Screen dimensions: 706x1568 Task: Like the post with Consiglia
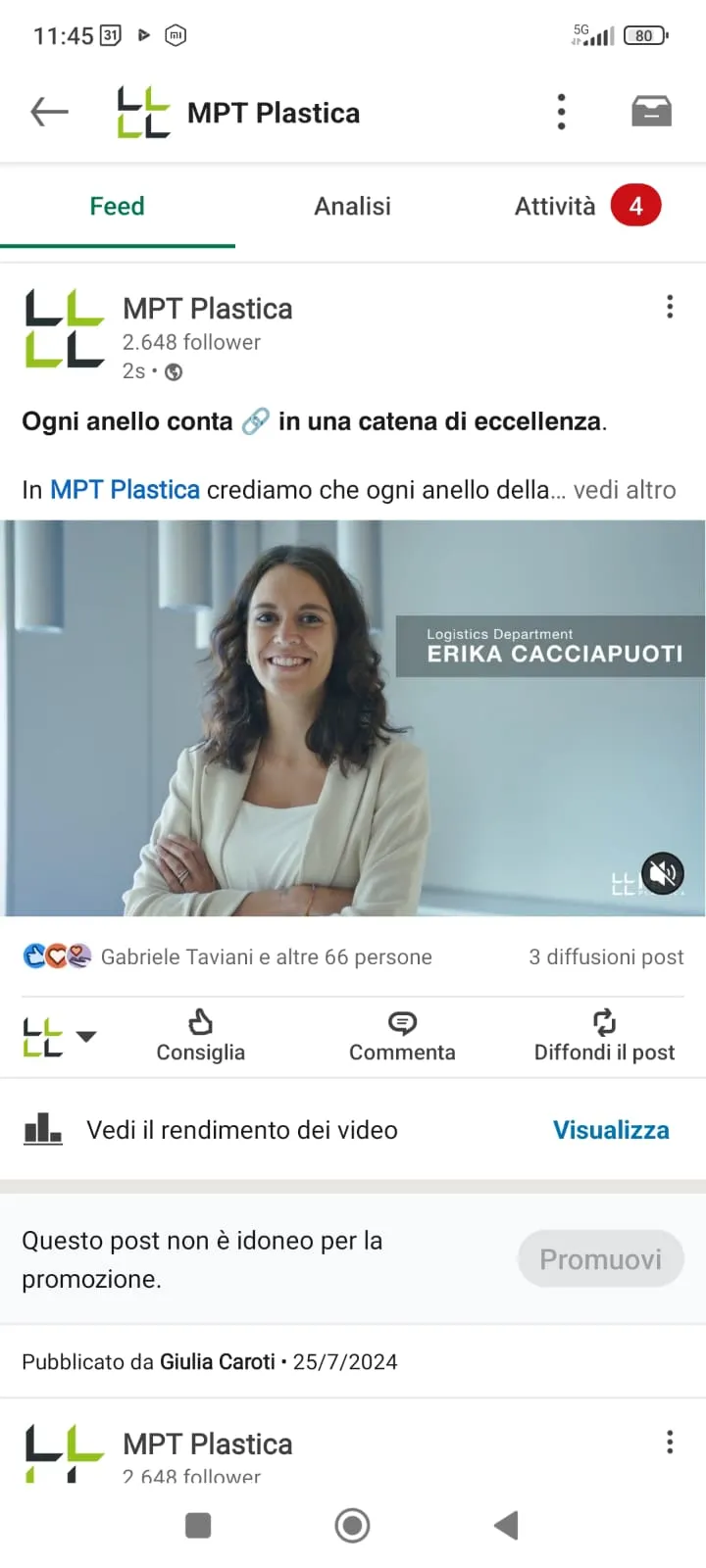tap(201, 1037)
